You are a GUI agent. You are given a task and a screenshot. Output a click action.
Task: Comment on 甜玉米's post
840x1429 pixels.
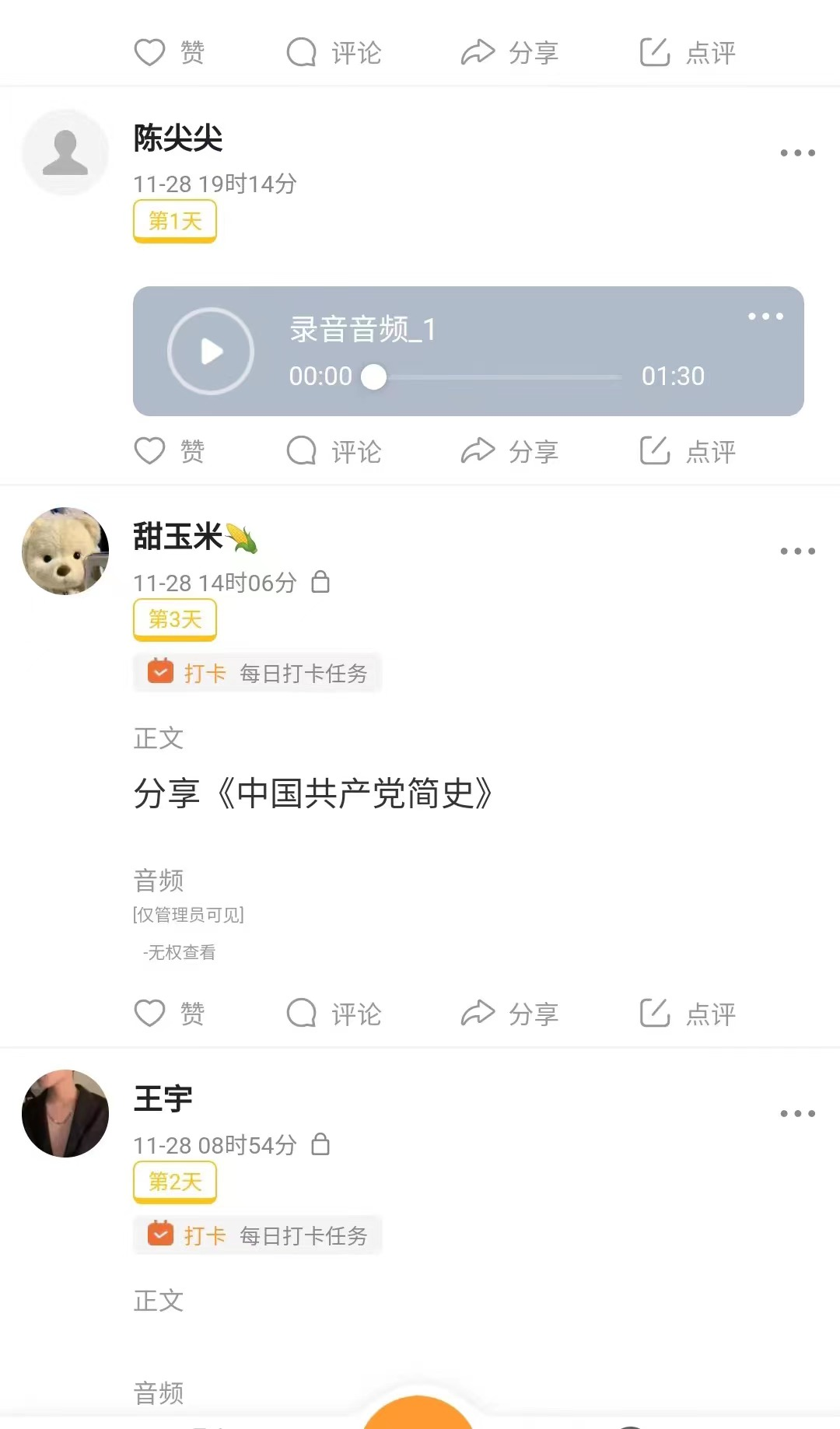(x=334, y=1014)
